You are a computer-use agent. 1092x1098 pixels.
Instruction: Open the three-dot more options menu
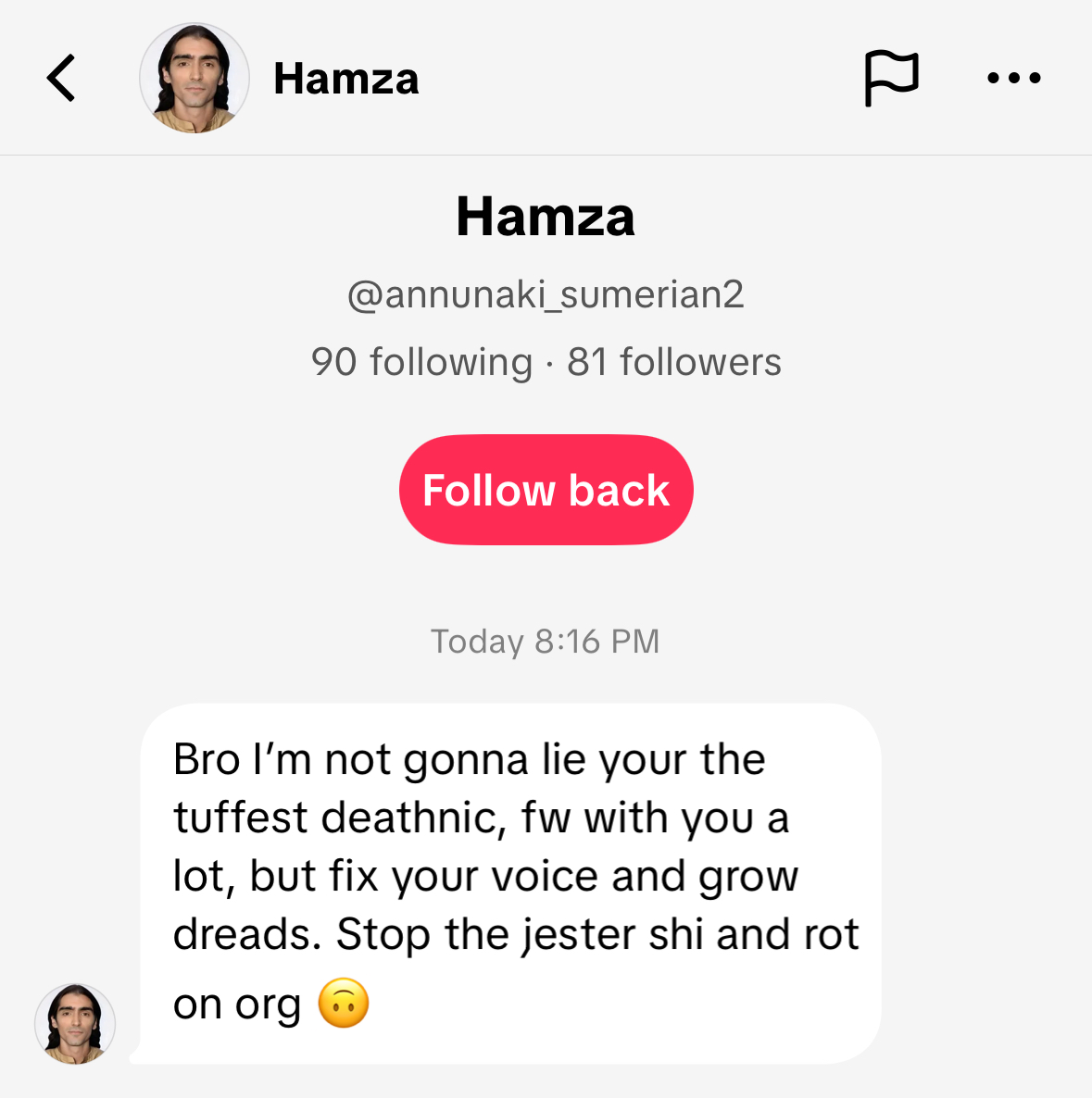click(x=1013, y=78)
